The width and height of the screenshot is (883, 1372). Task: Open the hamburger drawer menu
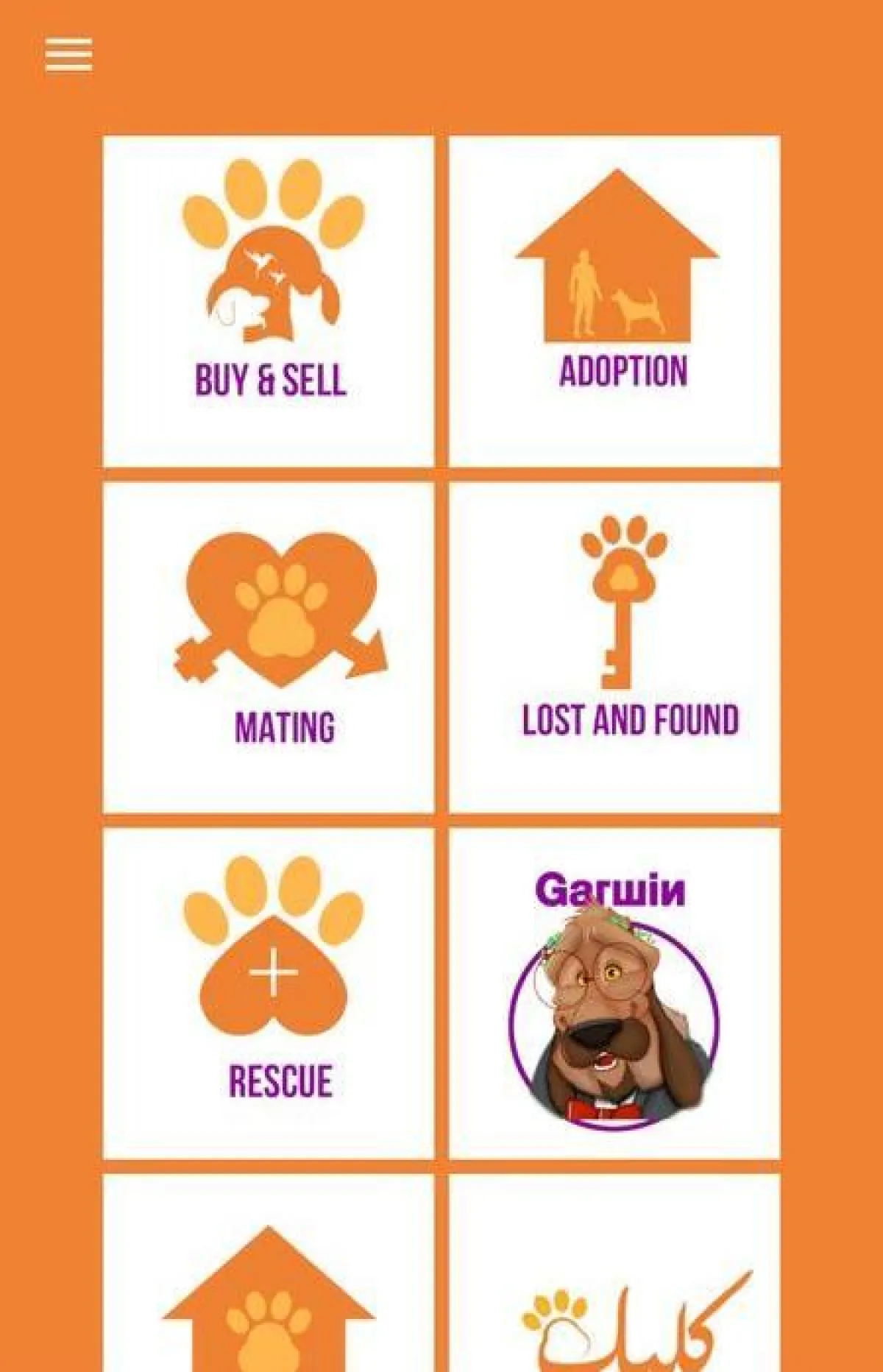coord(68,56)
